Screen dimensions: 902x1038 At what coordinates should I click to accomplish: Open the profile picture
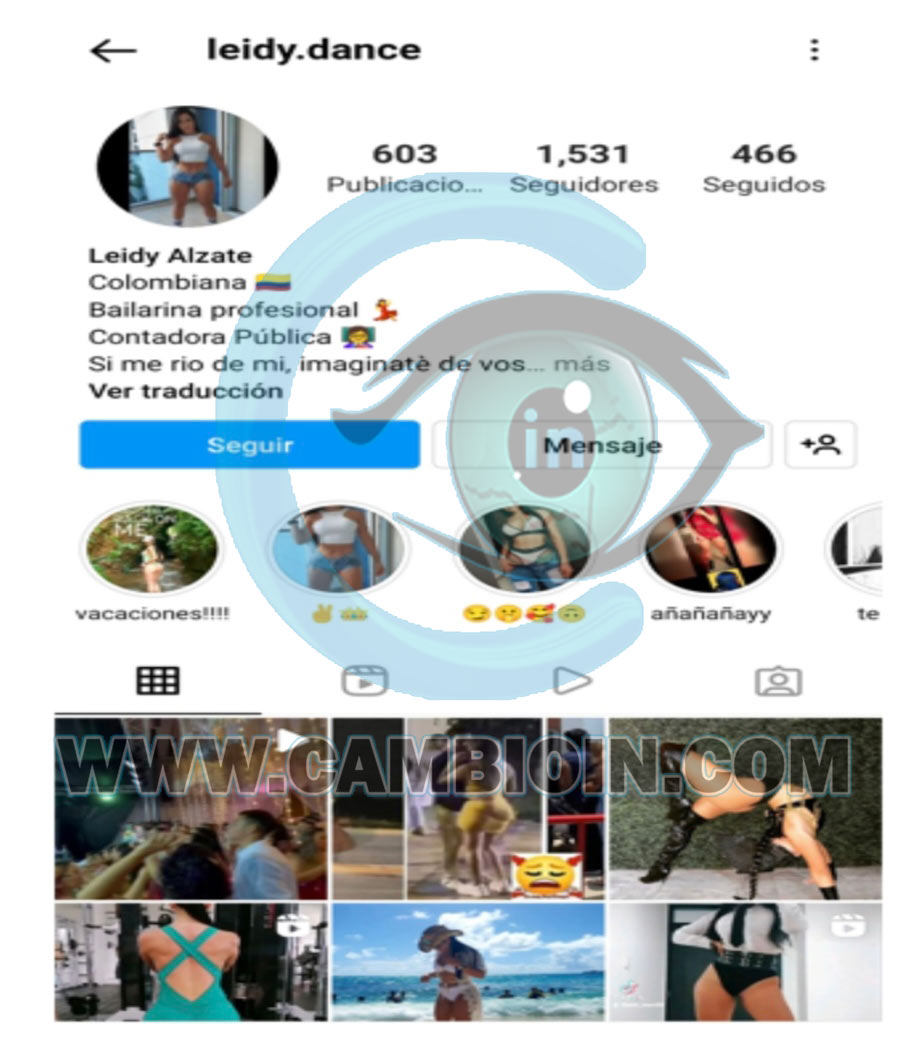point(187,166)
